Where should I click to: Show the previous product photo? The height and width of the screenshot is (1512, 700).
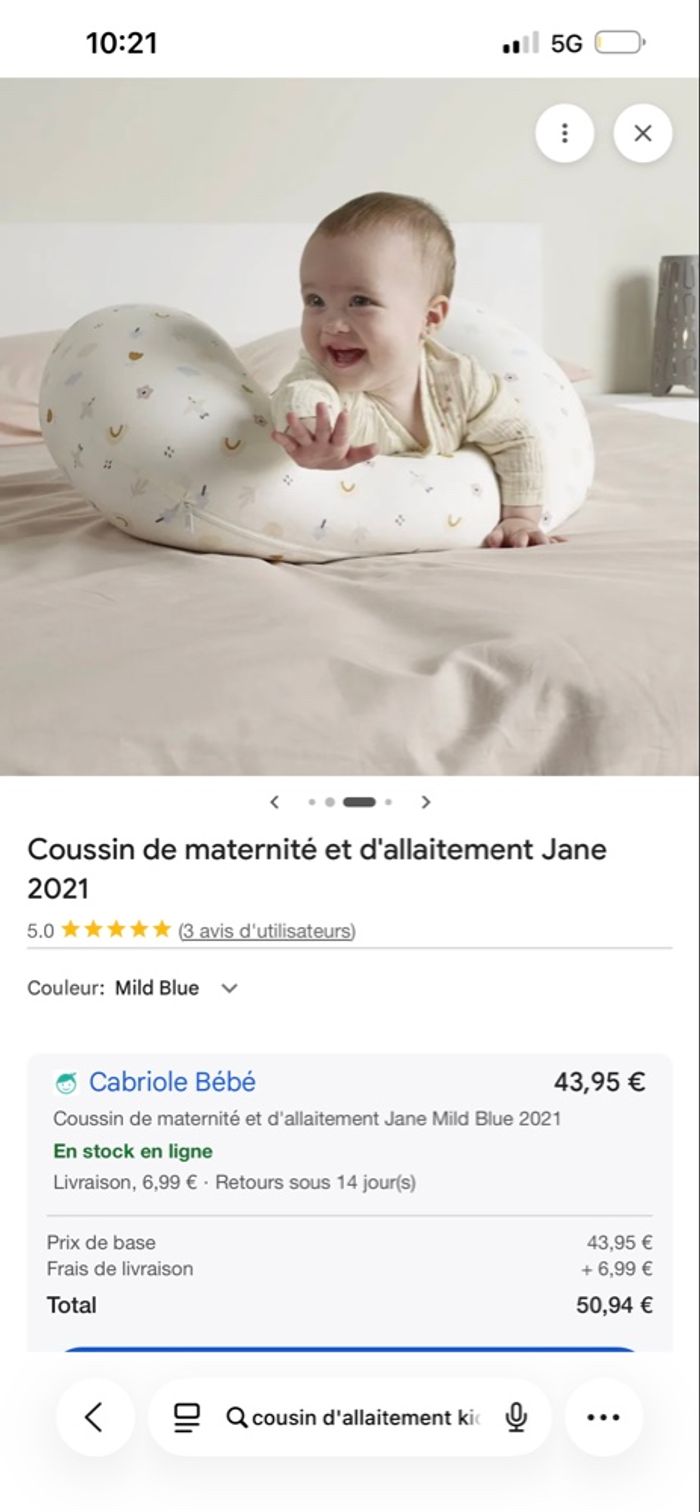click(x=275, y=802)
